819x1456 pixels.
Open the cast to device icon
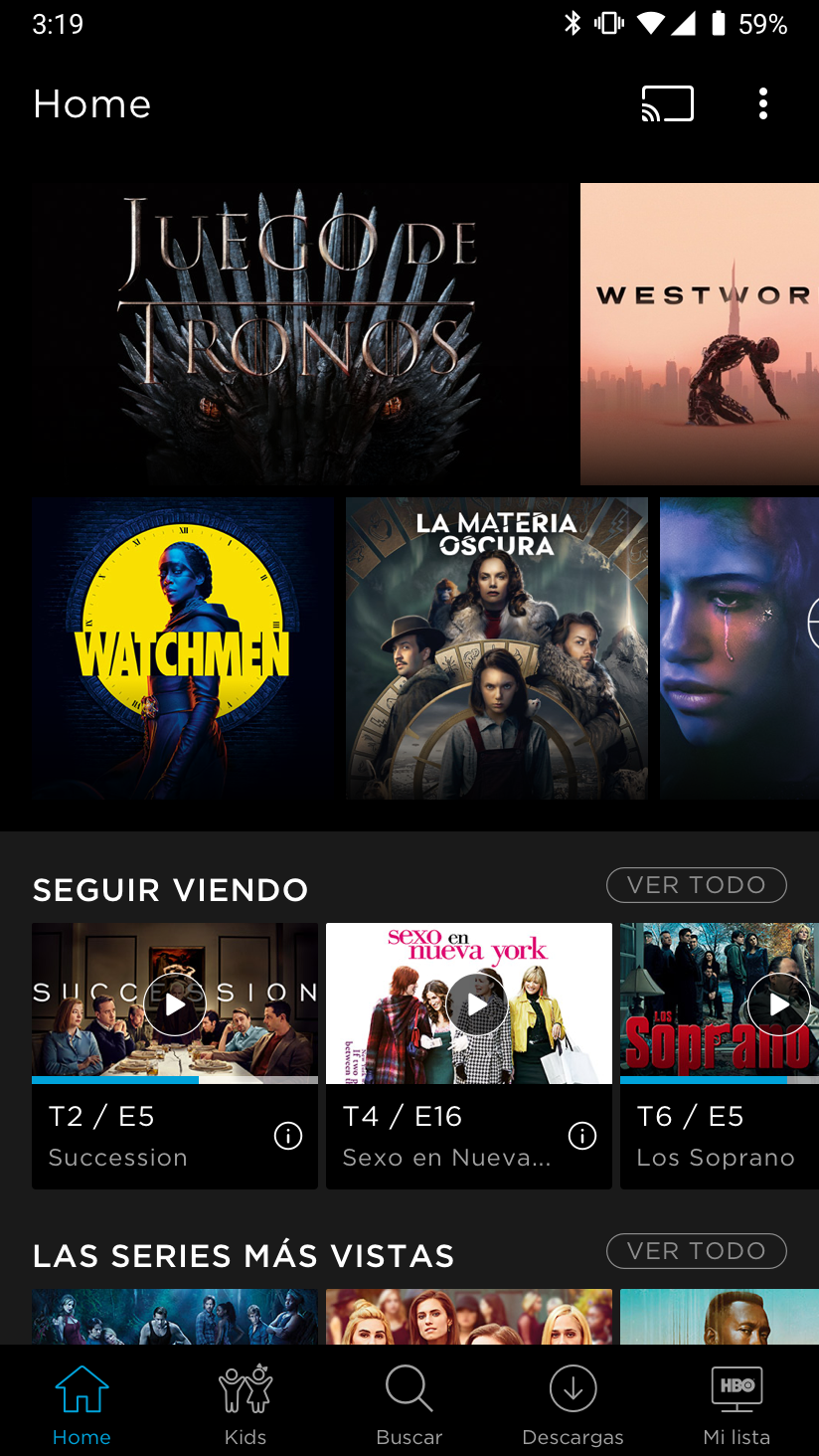667,103
